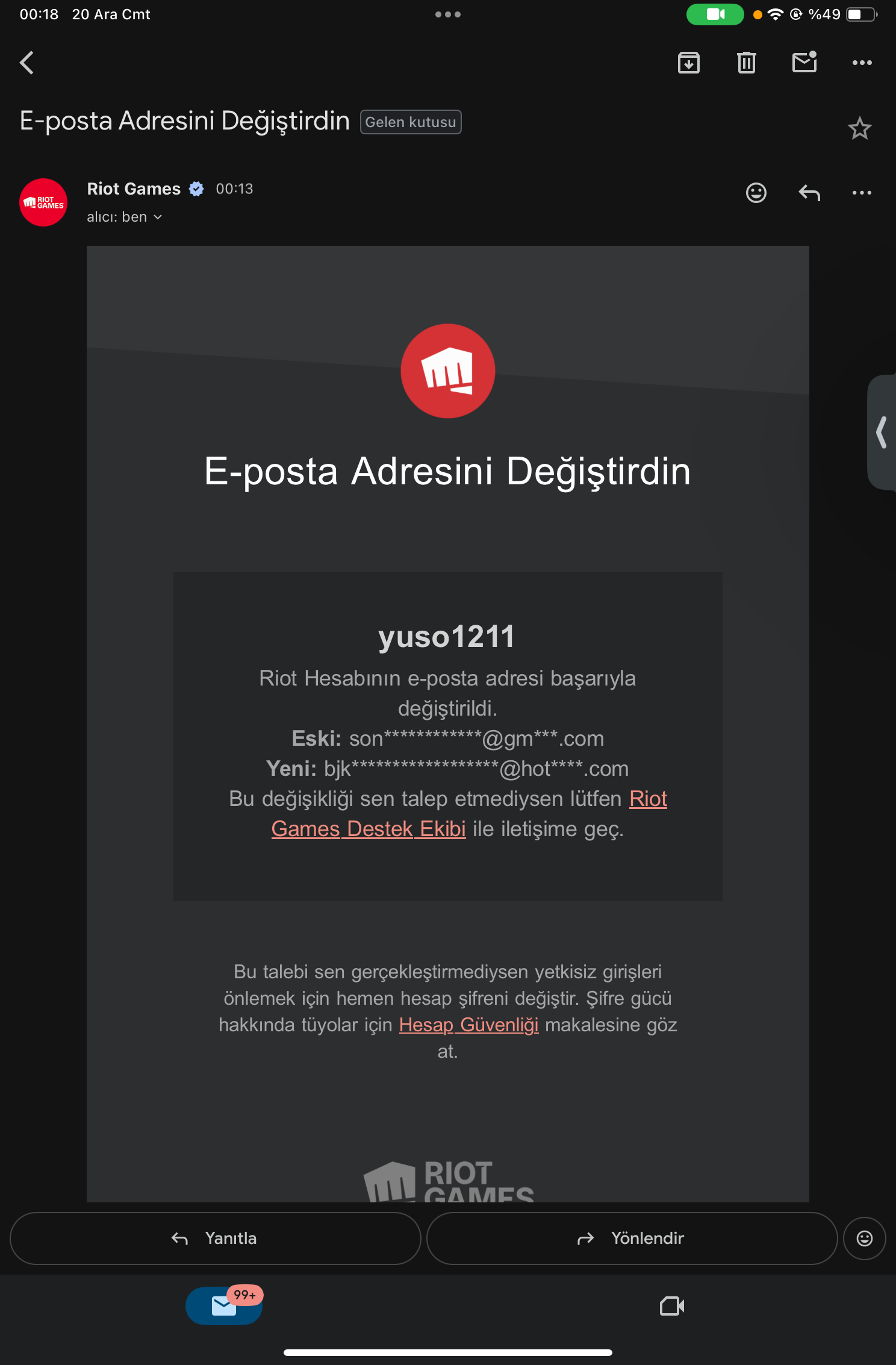
Task: Delete this email with trash icon
Action: [747, 63]
